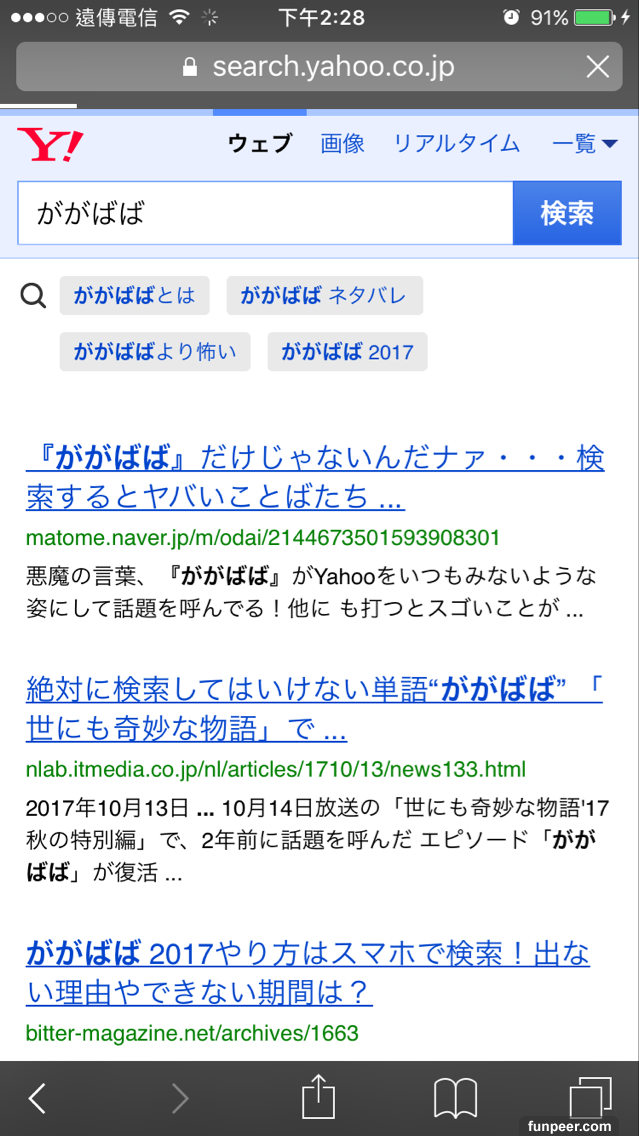Tap the 検索 button
Image resolution: width=639 pixels, height=1136 pixels.
tap(567, 213)
